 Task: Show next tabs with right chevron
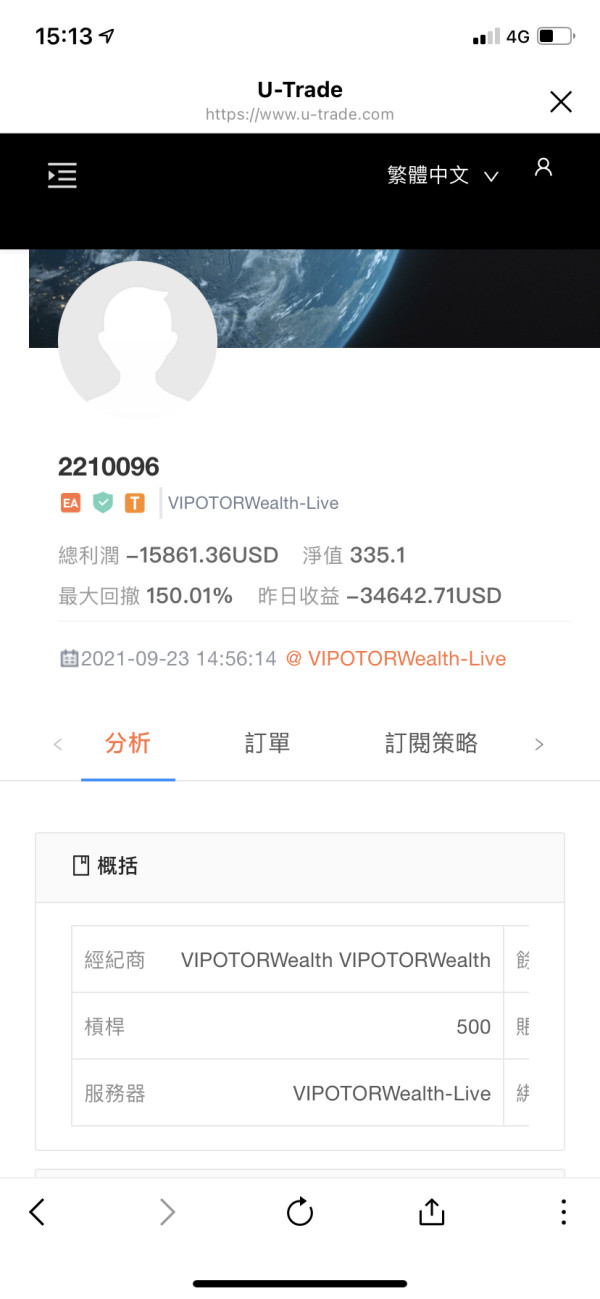tap(539, 744)
